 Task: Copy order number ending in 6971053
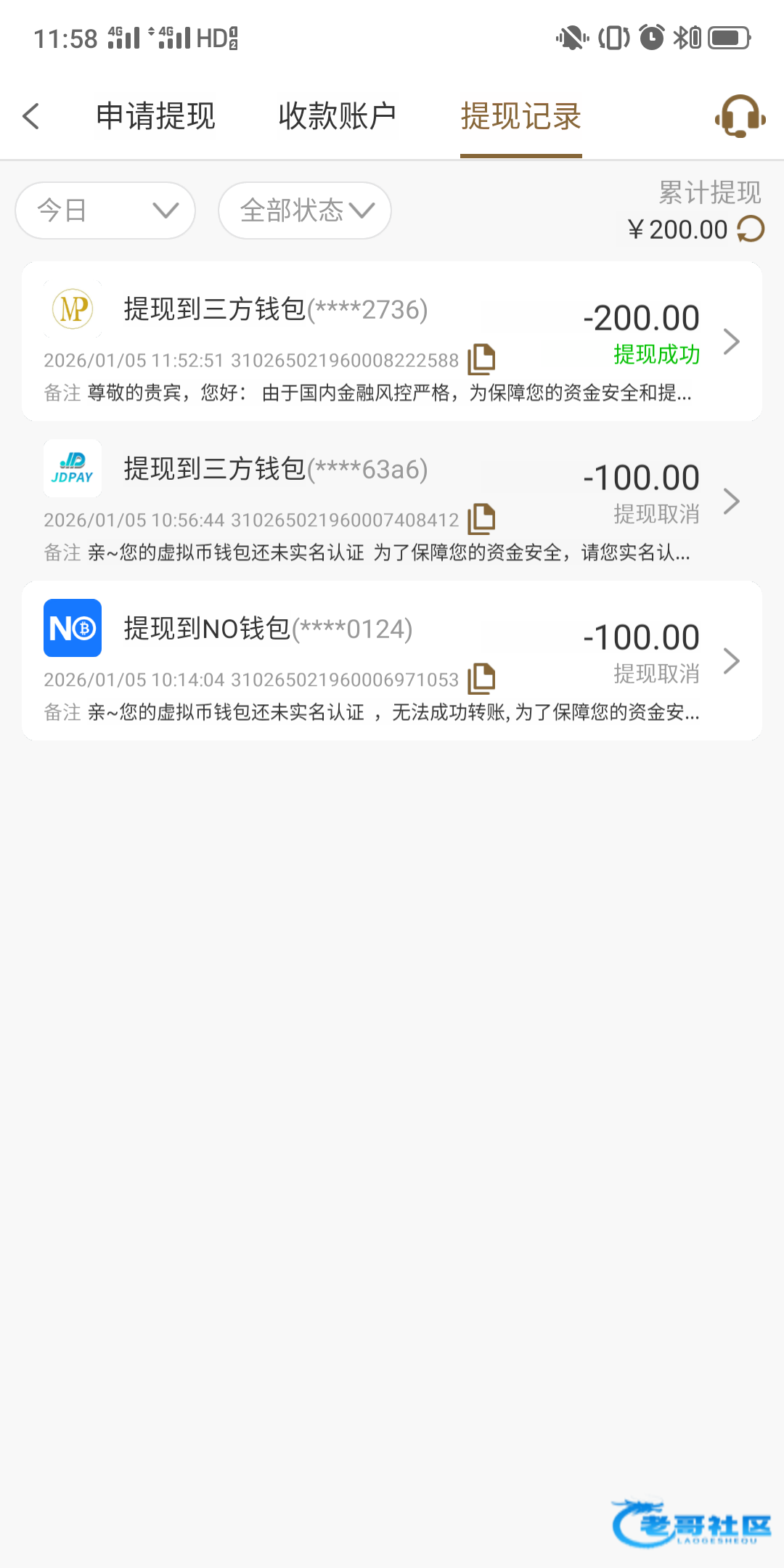(x=481, y=678)
